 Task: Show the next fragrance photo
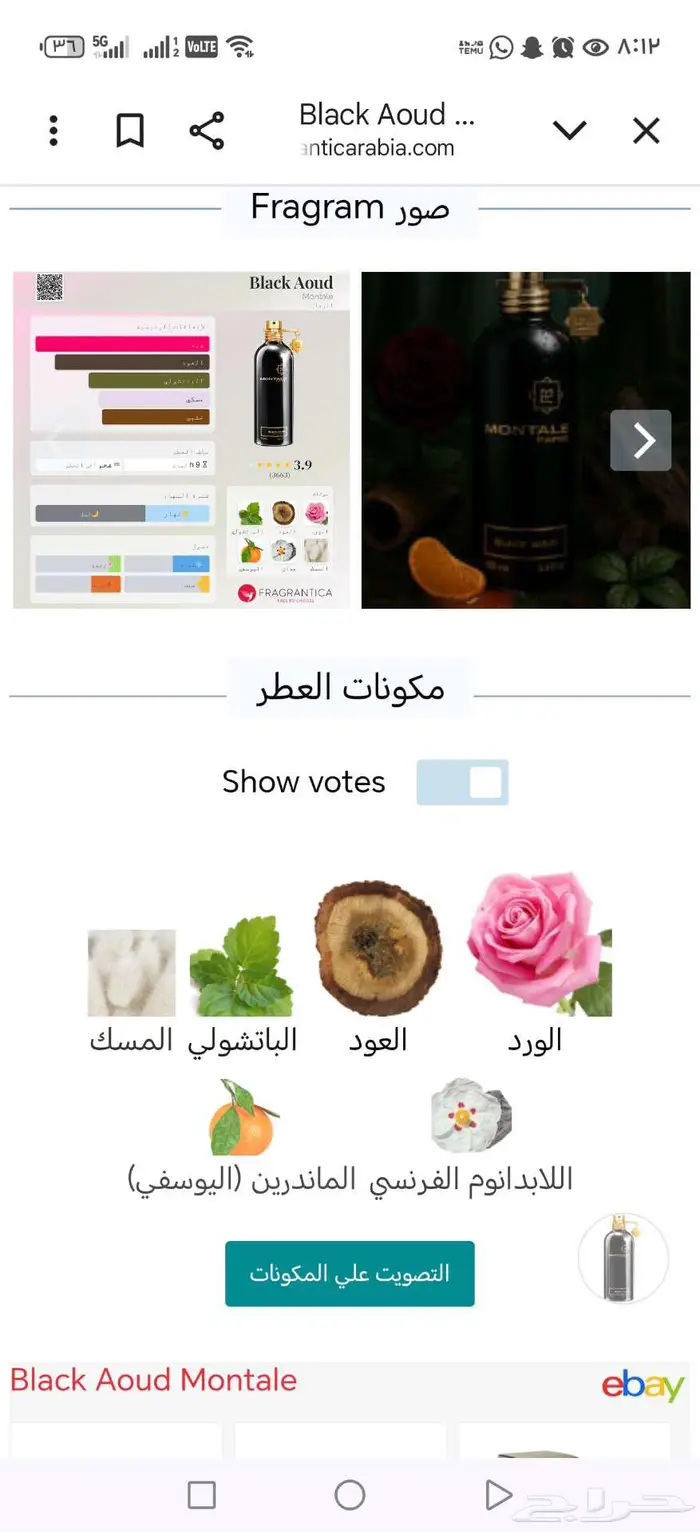[641, 440]
